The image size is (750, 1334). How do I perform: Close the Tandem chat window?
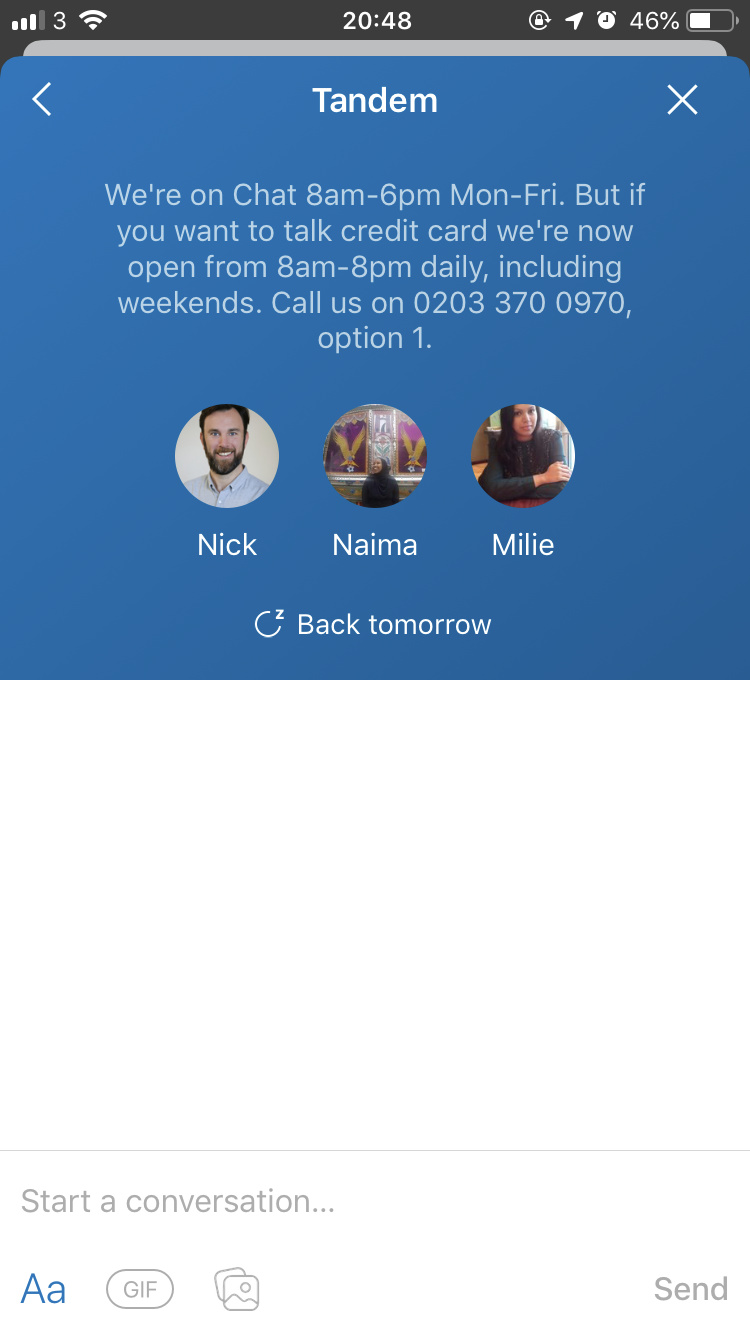pos(682,100)
